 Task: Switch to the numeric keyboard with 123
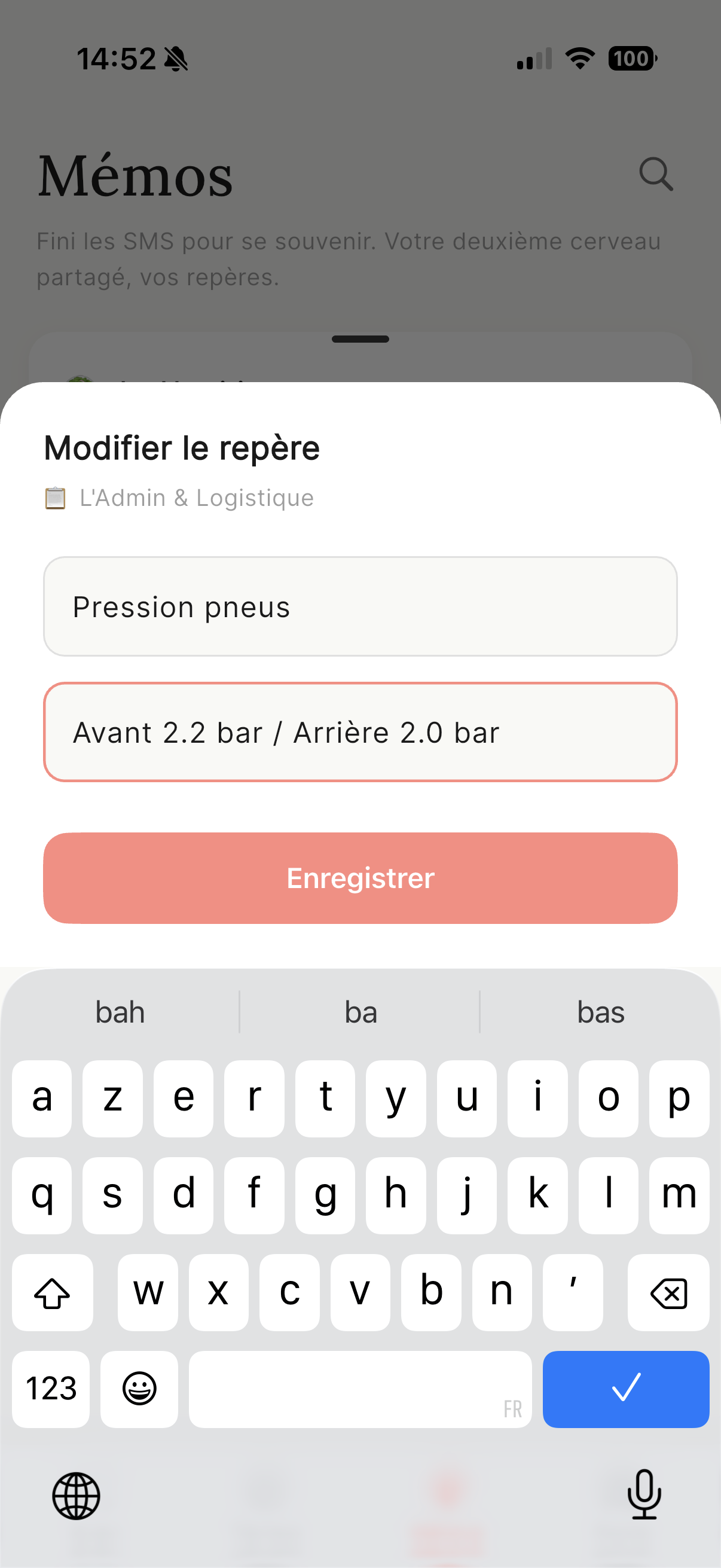click(x=51, y=1390)
